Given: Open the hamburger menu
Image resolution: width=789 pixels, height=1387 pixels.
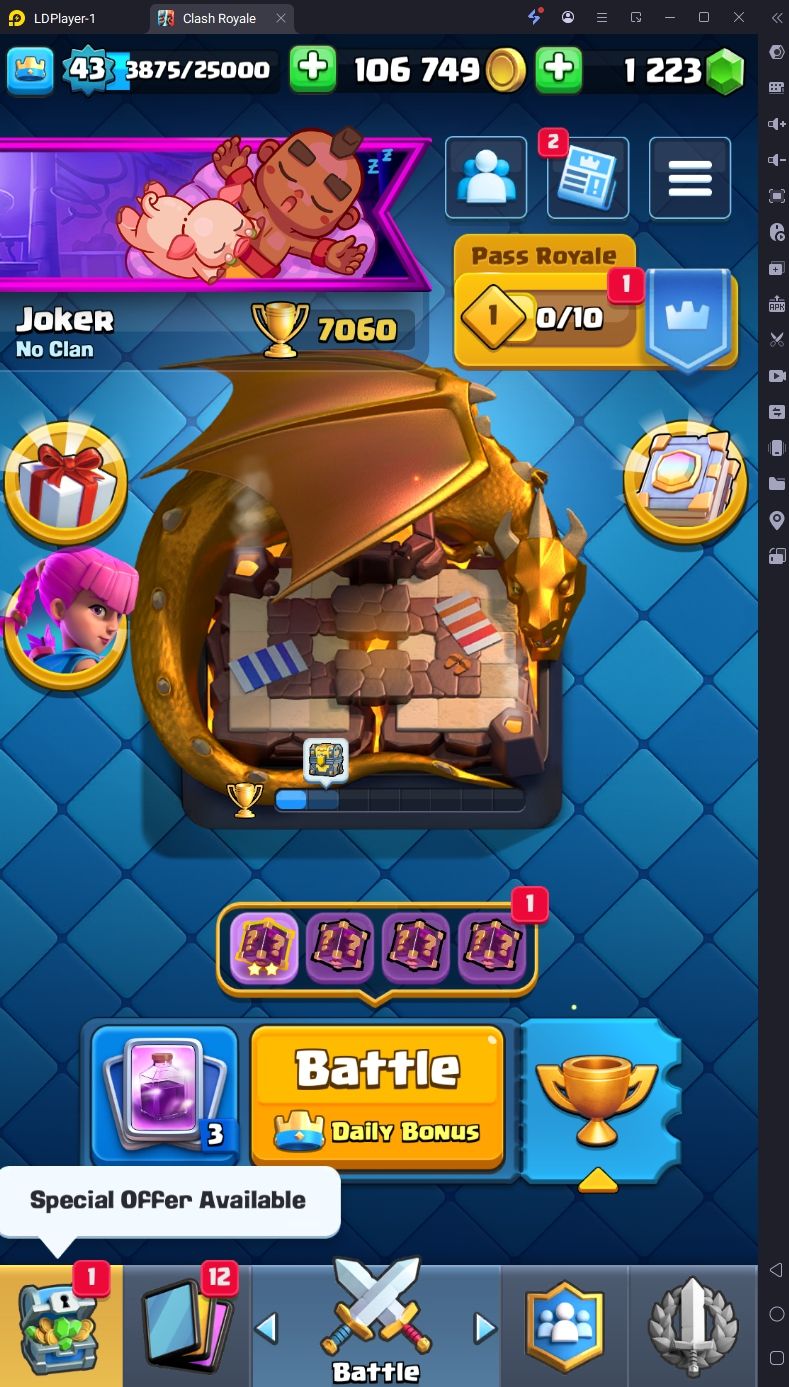Looking at the screenshot, I should tap(690, 178).
